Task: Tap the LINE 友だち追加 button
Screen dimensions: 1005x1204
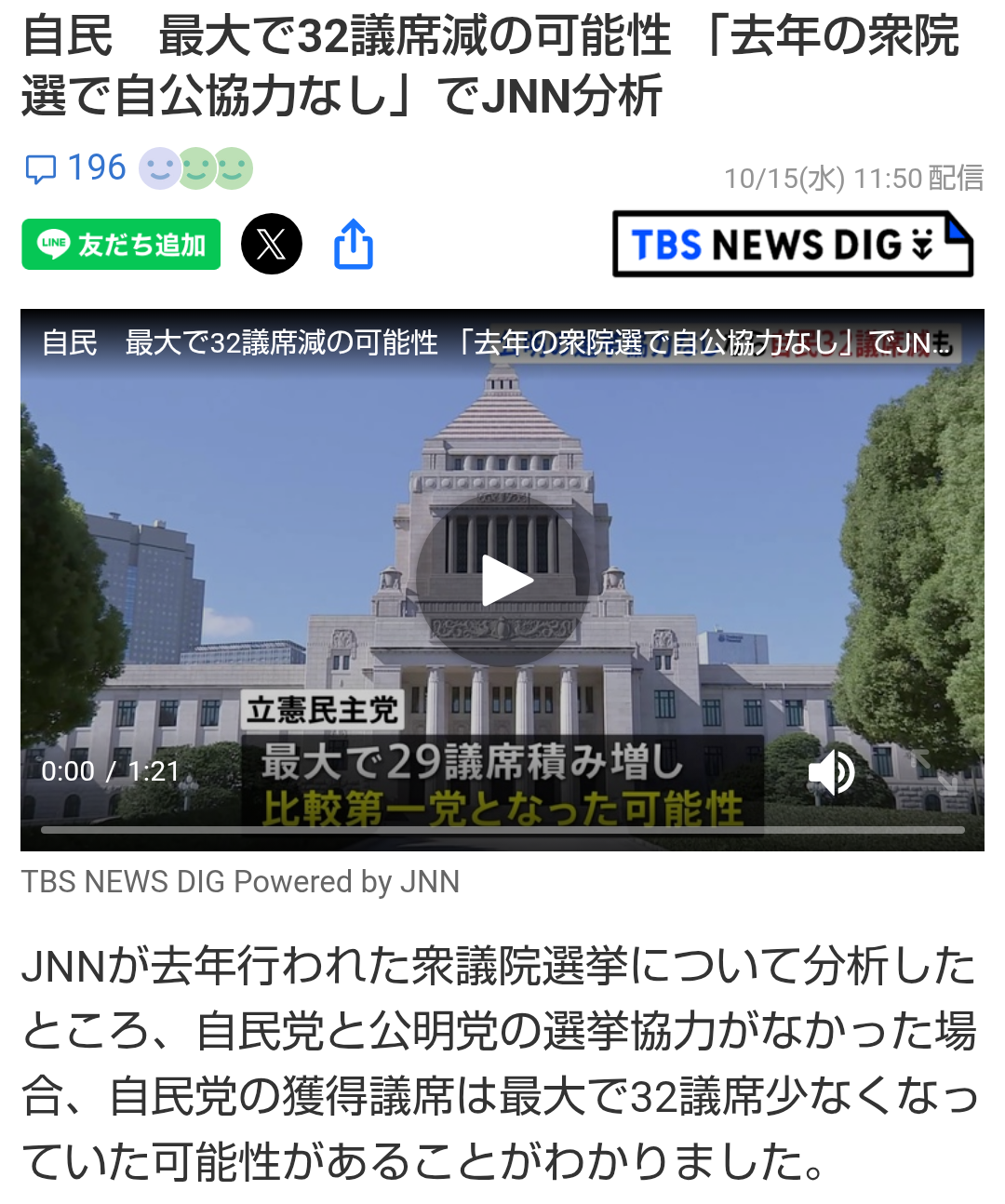Action: [x=121, y=245]
